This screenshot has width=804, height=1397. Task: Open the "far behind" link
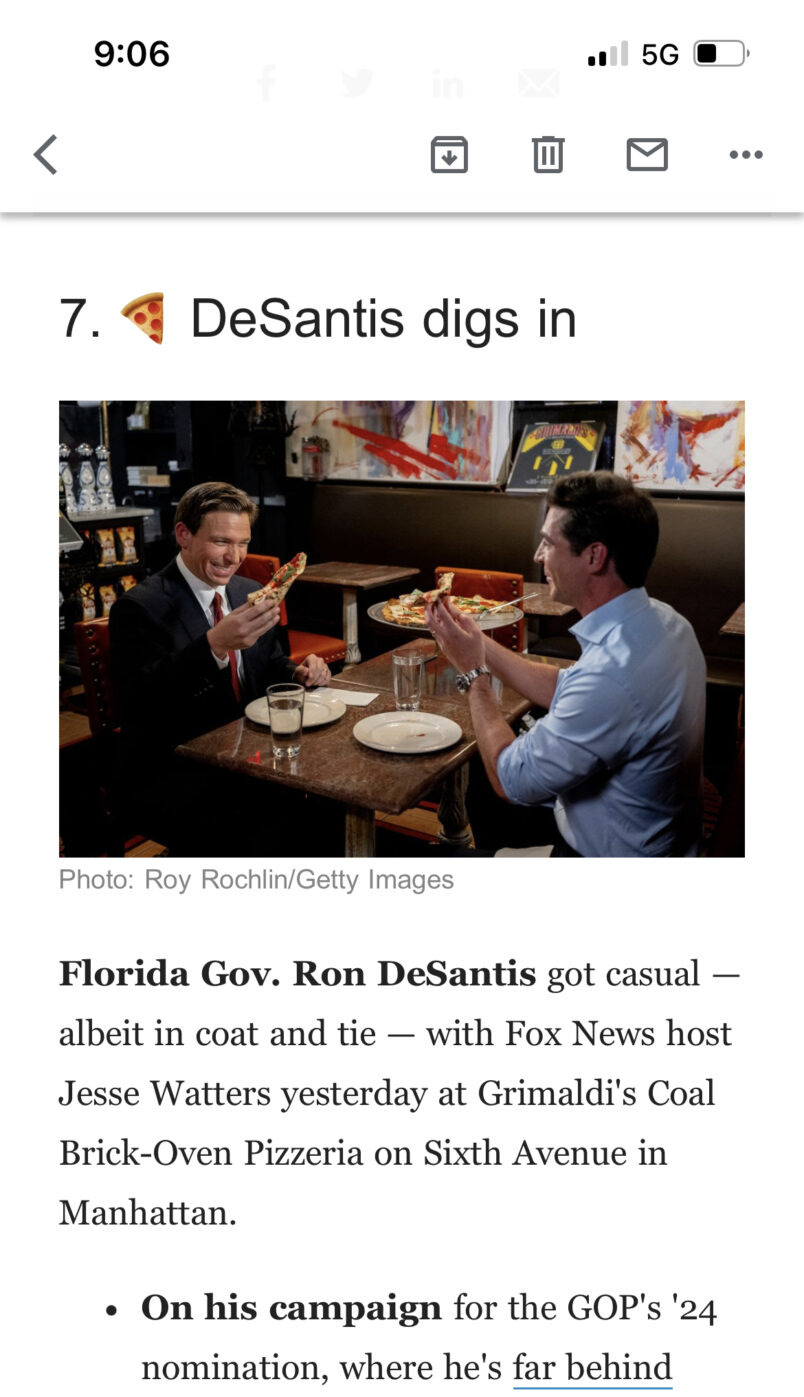click(x=592, y=1366)
